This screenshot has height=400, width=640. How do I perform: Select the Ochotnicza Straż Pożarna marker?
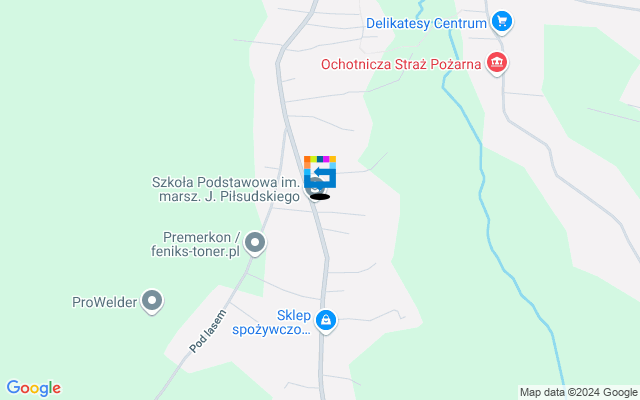(x=497, y=65)
